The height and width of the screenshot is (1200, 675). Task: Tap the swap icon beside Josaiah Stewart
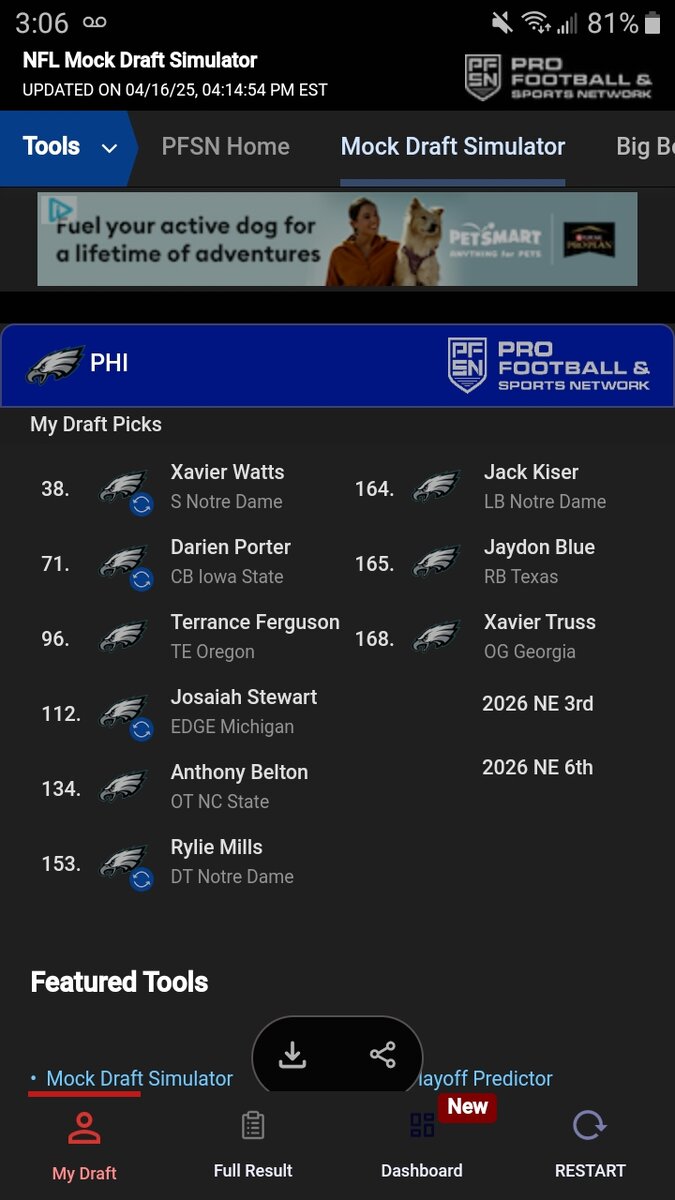coord(141,730)
